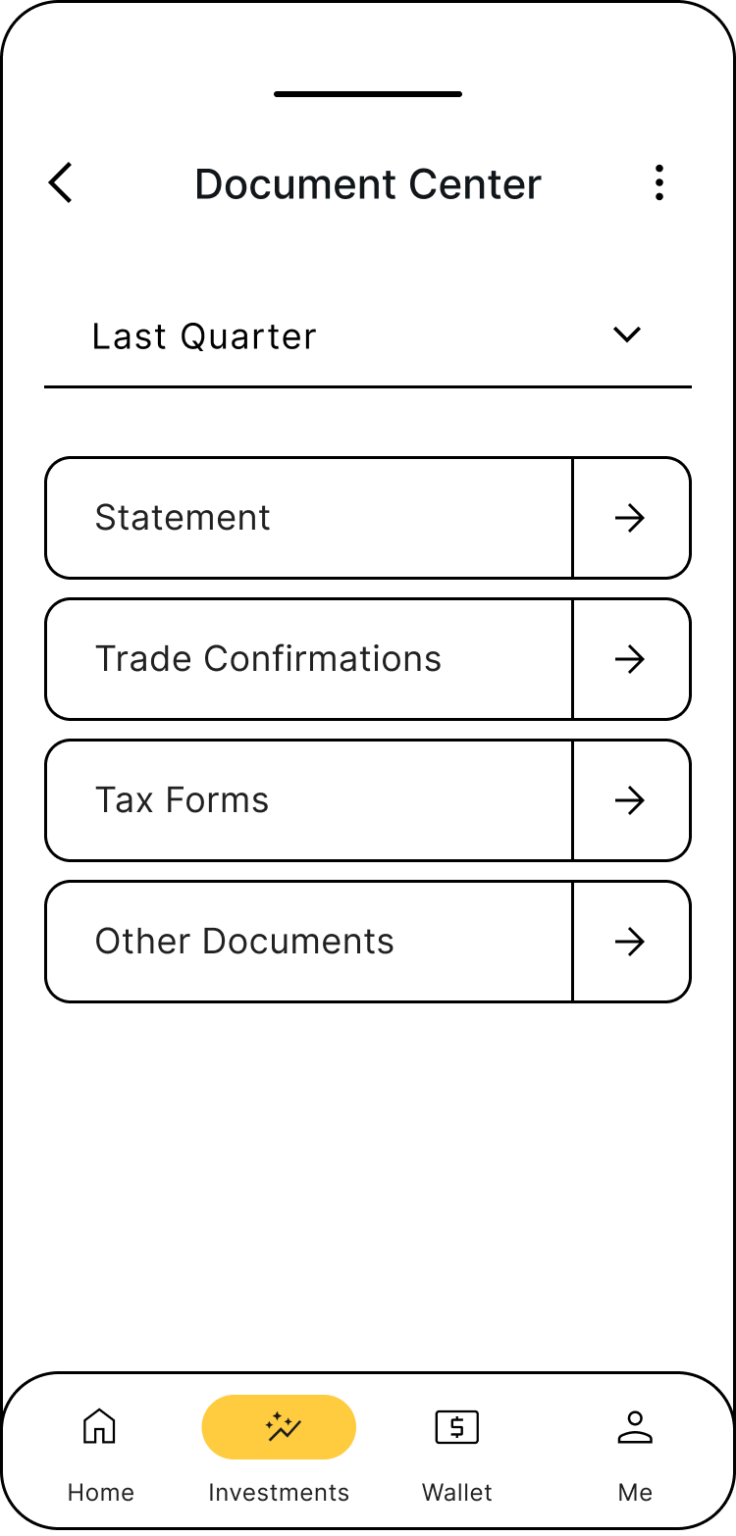Click the arrow icon for Trade Confirmations
Viewport: 736px width, 1536px height.
coord(629,658)
